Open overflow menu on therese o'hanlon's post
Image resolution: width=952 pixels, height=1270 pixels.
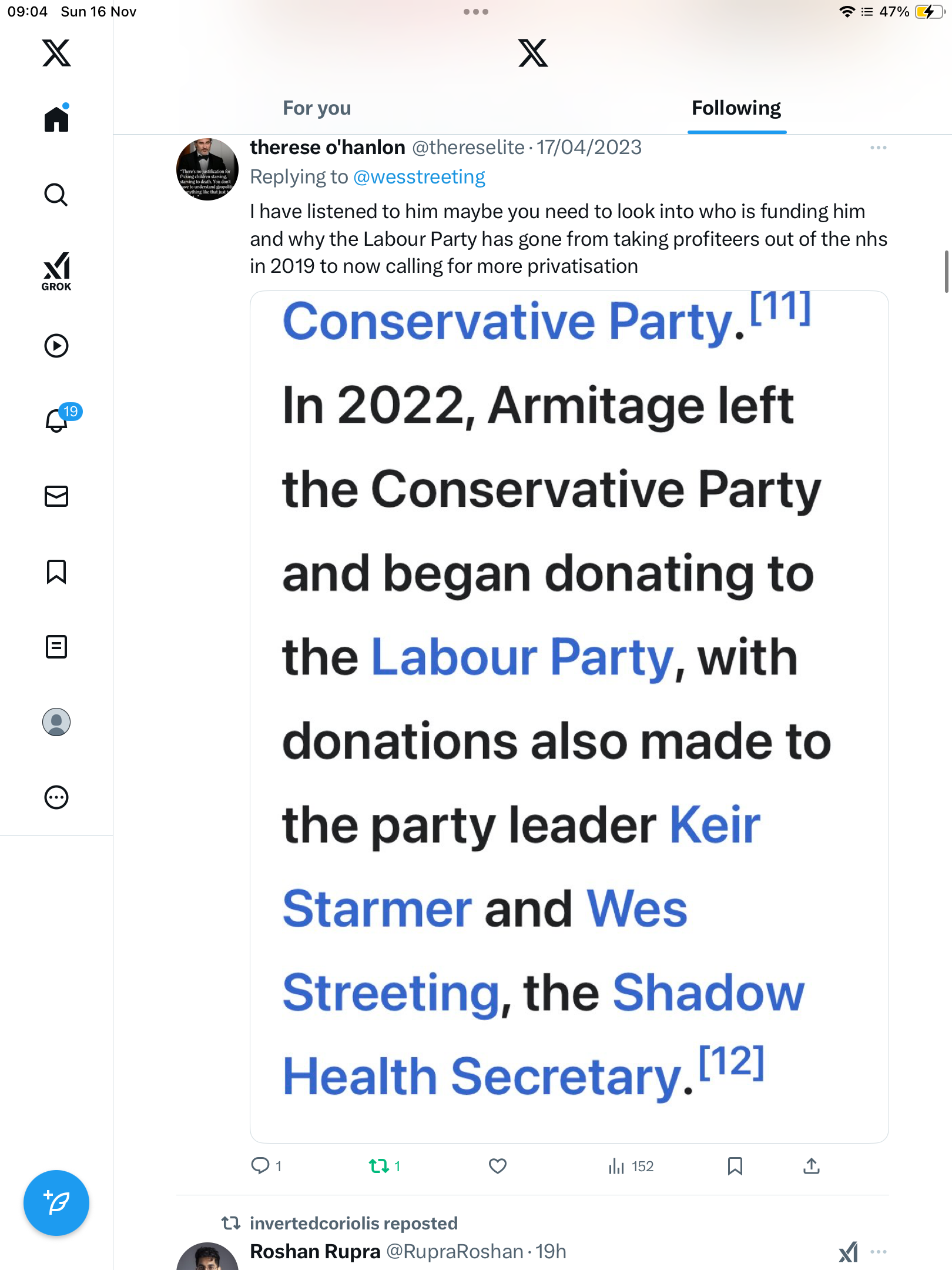(x=878, y=148)
